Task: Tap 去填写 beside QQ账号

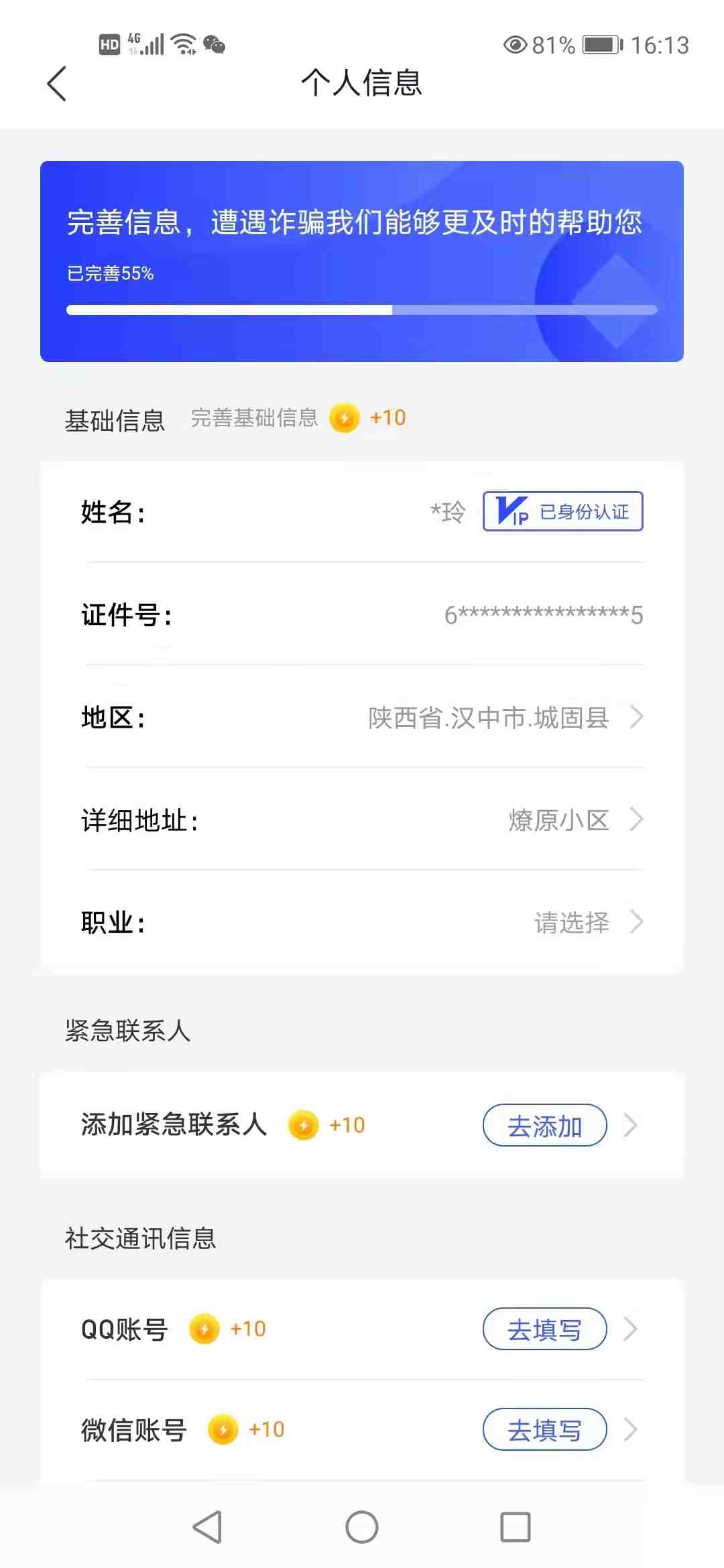Action: click(544, 1329)
